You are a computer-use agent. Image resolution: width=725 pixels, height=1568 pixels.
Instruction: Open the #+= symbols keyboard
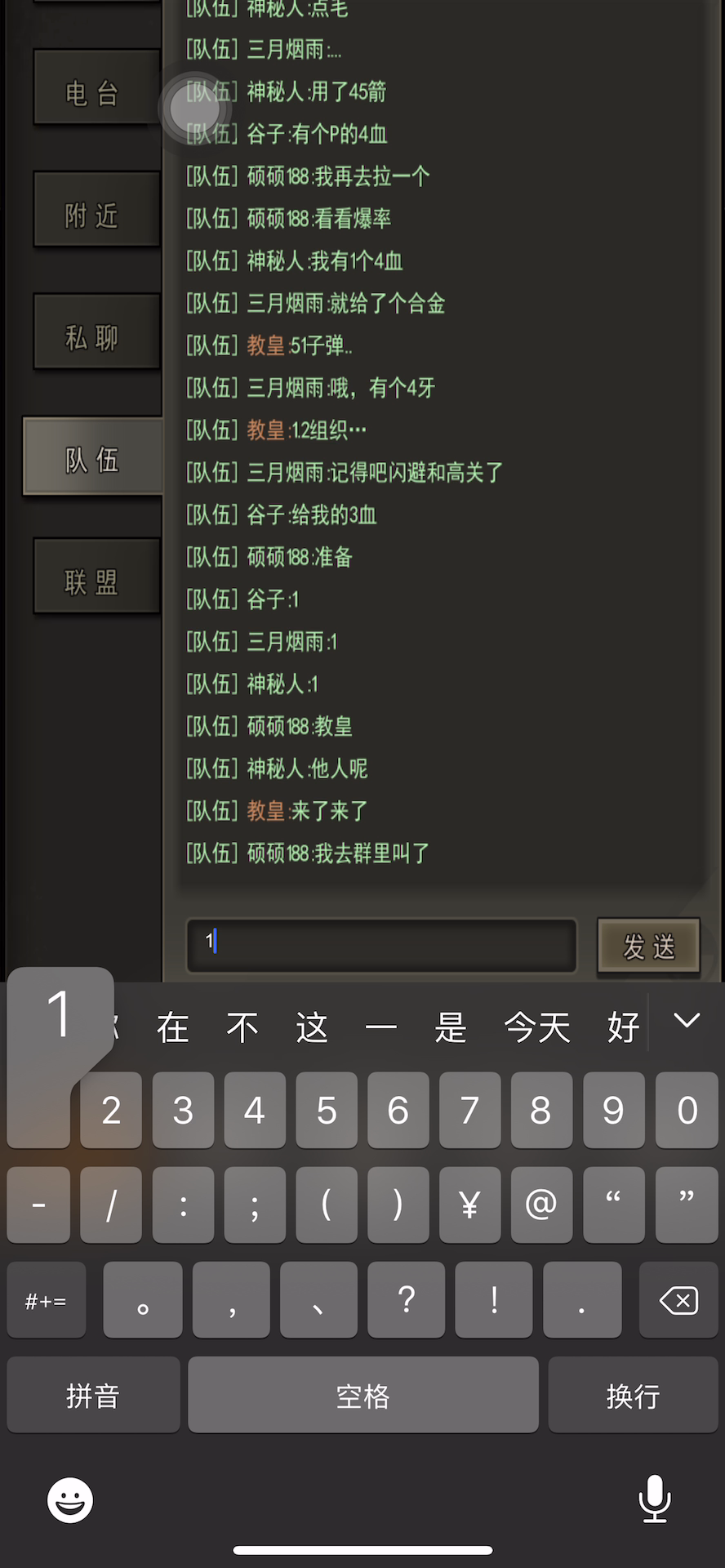click(46, 1299)
